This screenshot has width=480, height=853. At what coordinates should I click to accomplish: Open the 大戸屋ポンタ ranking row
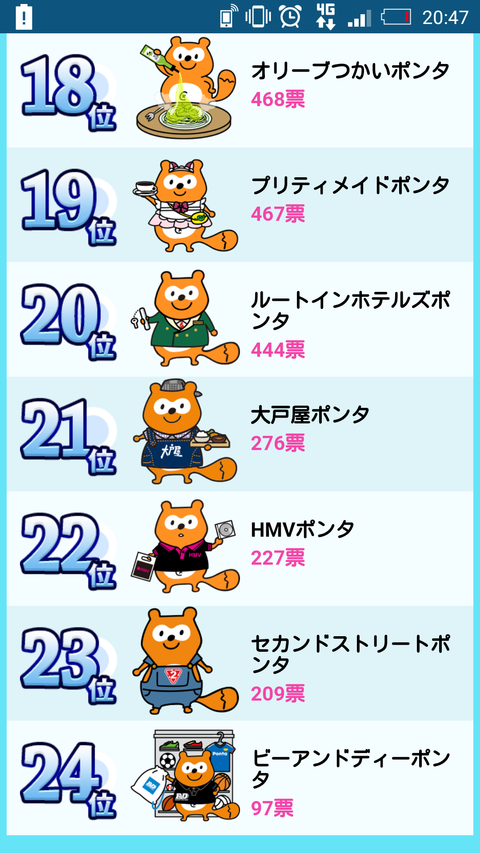(x=240, y=434)
